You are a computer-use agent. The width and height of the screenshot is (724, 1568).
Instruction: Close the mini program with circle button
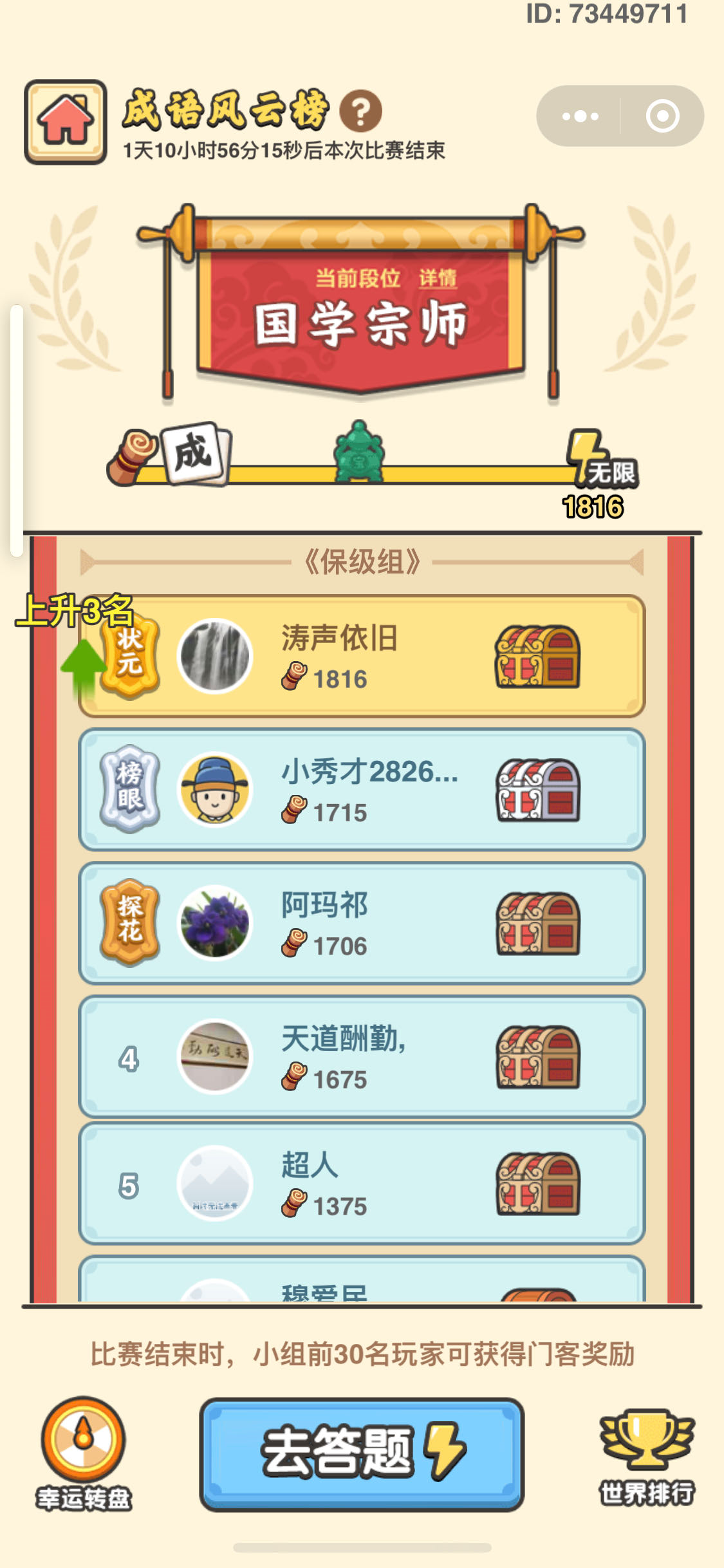tap(662, 117)
